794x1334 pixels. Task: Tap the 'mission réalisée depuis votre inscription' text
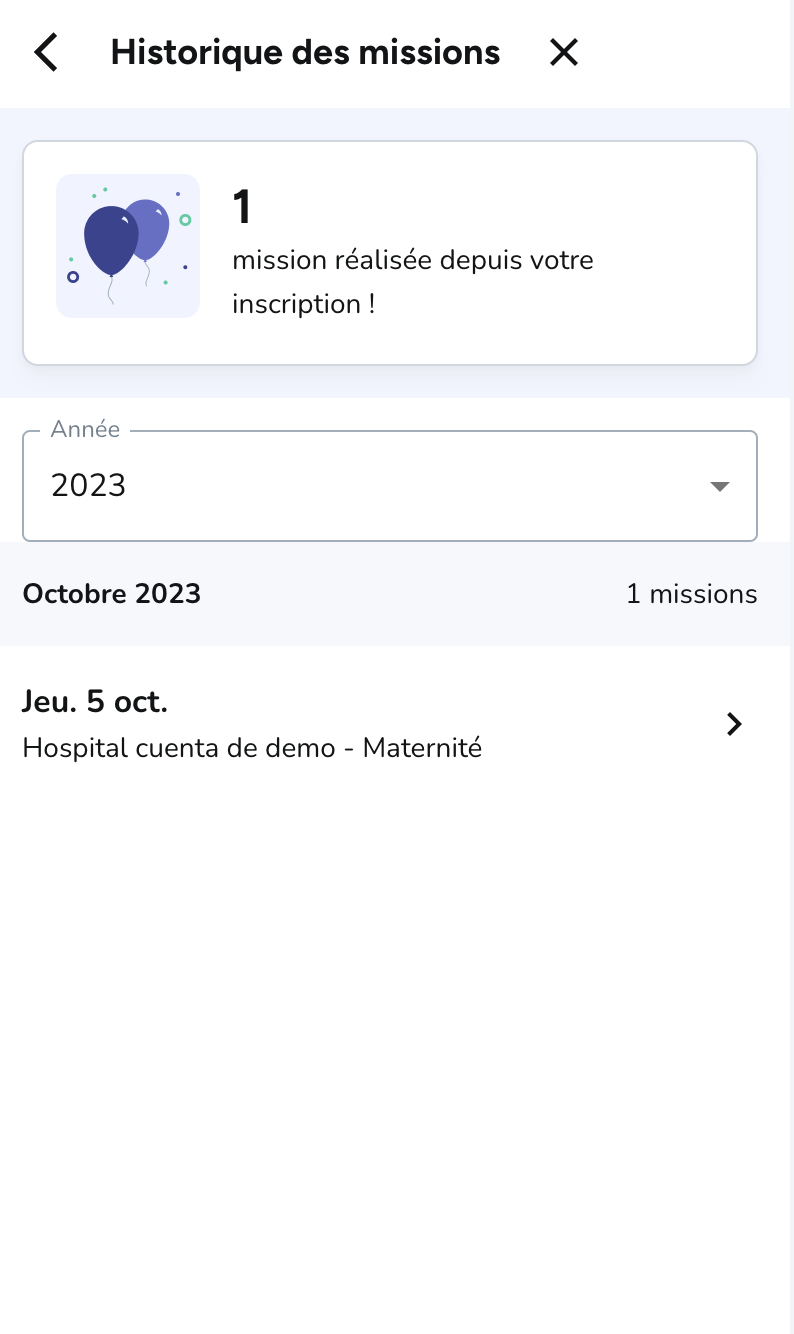pyautogui.click(x=413, y=281)
